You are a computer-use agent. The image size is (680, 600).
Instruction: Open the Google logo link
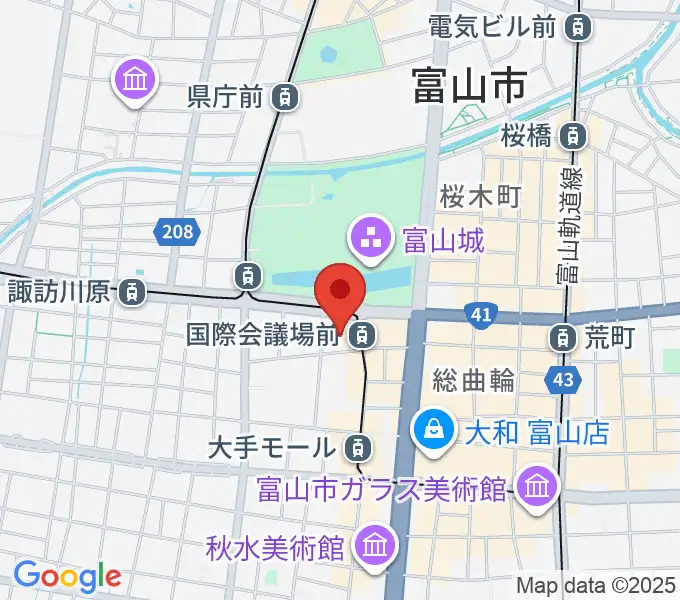[67, 576]
